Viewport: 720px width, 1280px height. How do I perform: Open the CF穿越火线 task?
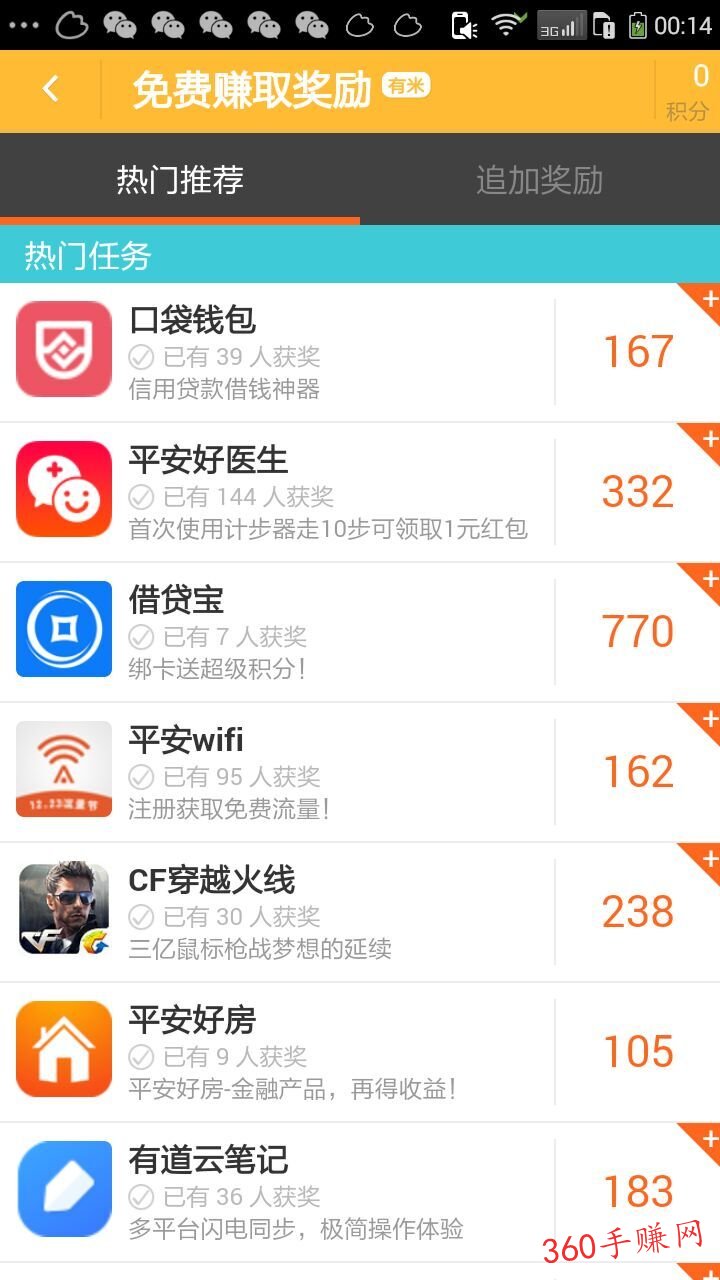(360, 912)
